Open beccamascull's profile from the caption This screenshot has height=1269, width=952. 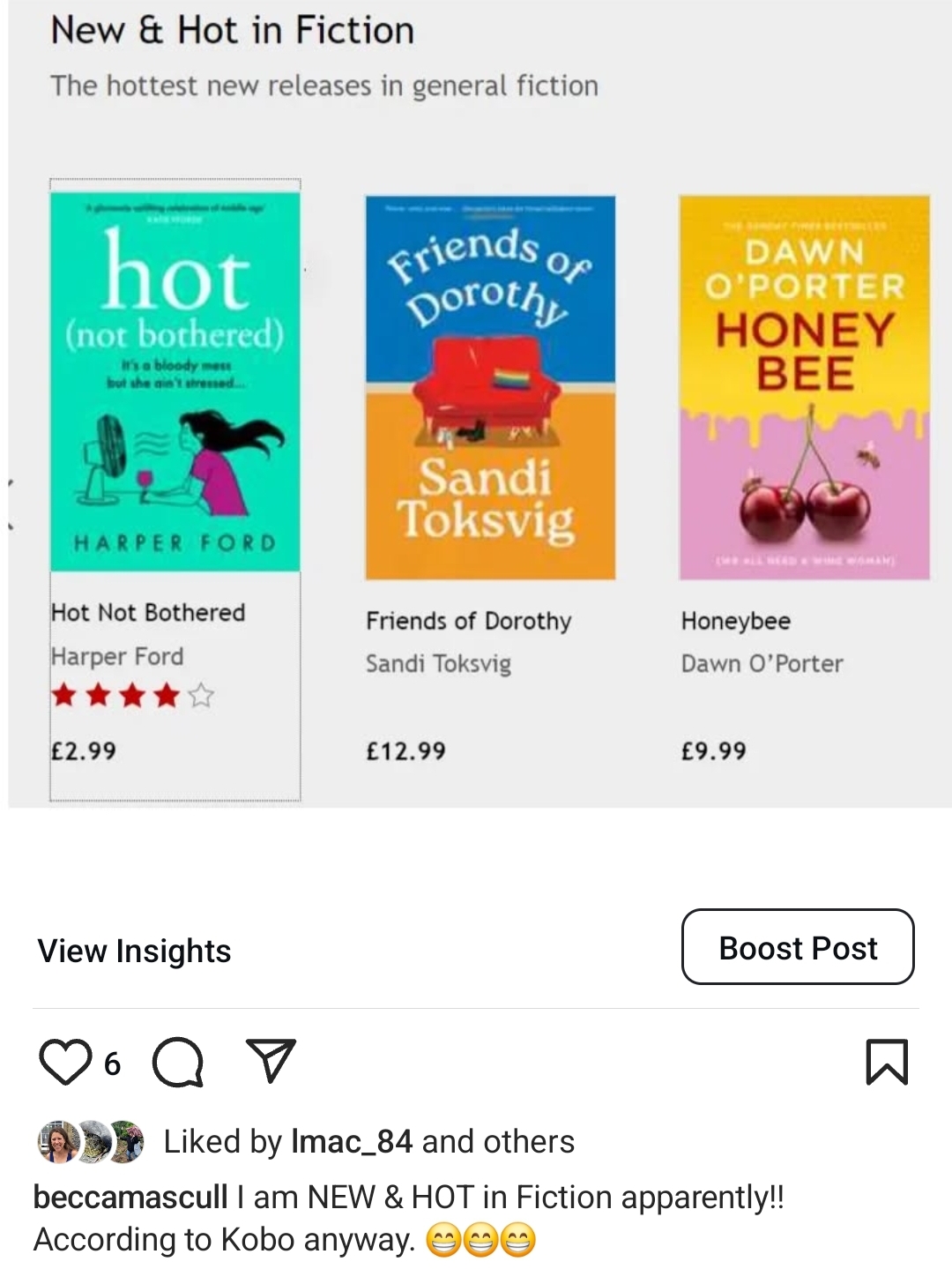tap(130, 1197)
